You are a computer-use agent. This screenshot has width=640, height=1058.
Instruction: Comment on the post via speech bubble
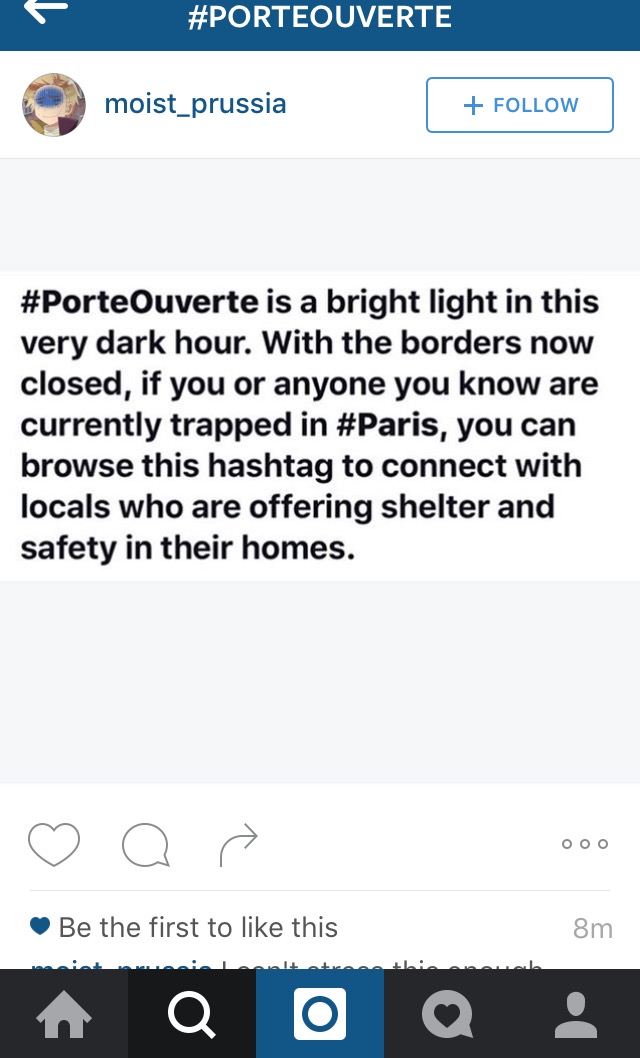tap(145, 845)
